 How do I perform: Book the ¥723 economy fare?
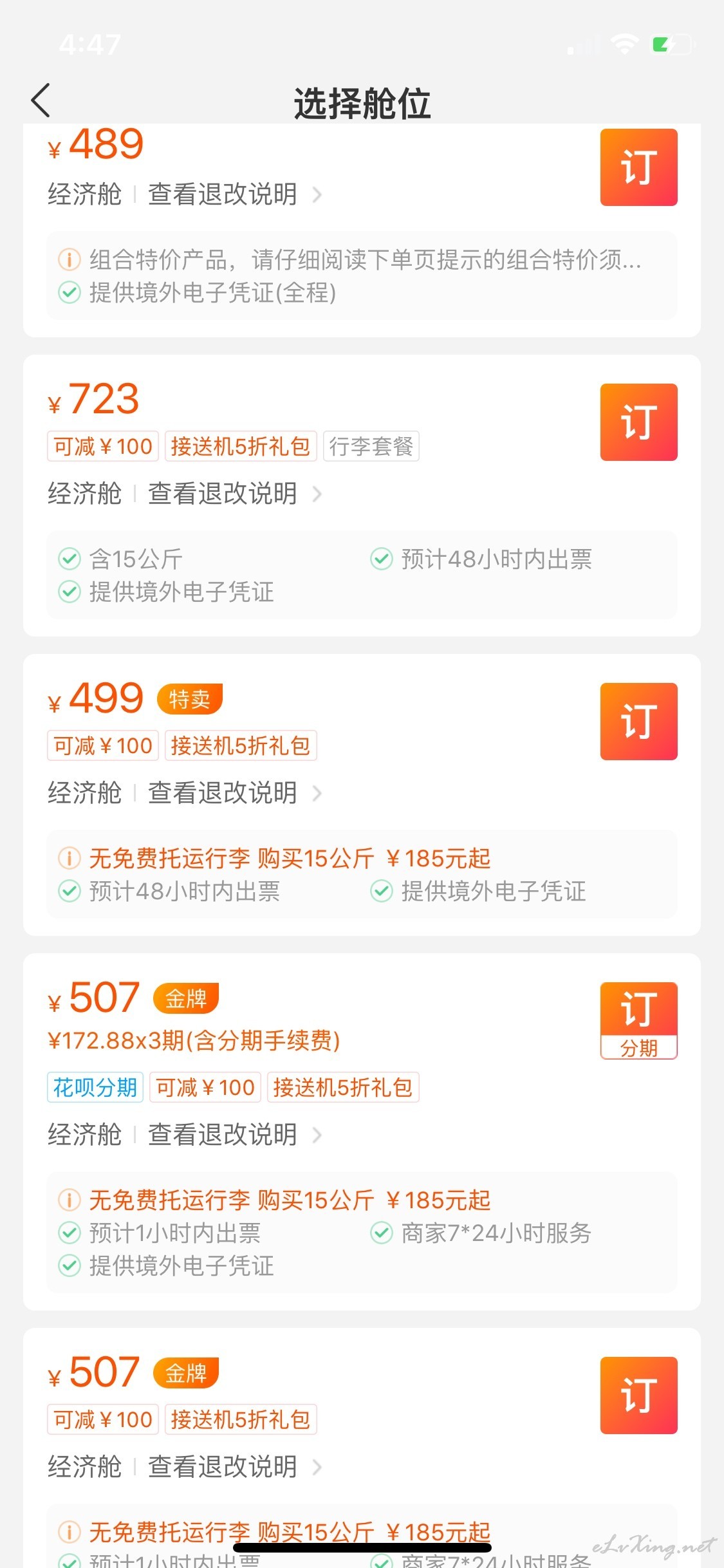[638, 422]
